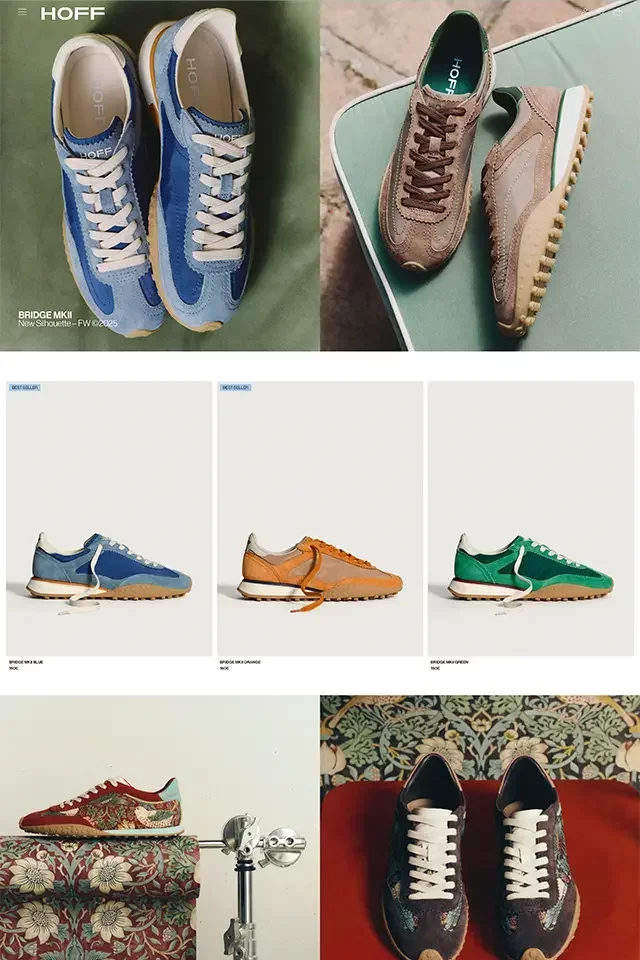Image resolution: width=640 pixels, height=960 pixels.
Task: Open the hamburger menu
Action: point(22,13)
